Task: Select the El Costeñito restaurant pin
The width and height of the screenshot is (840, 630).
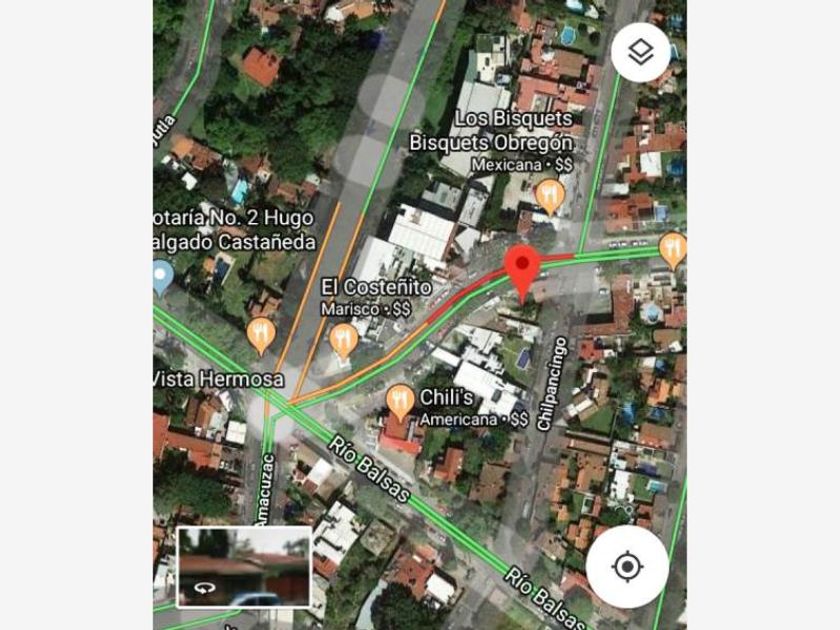Action: (343, 341)
